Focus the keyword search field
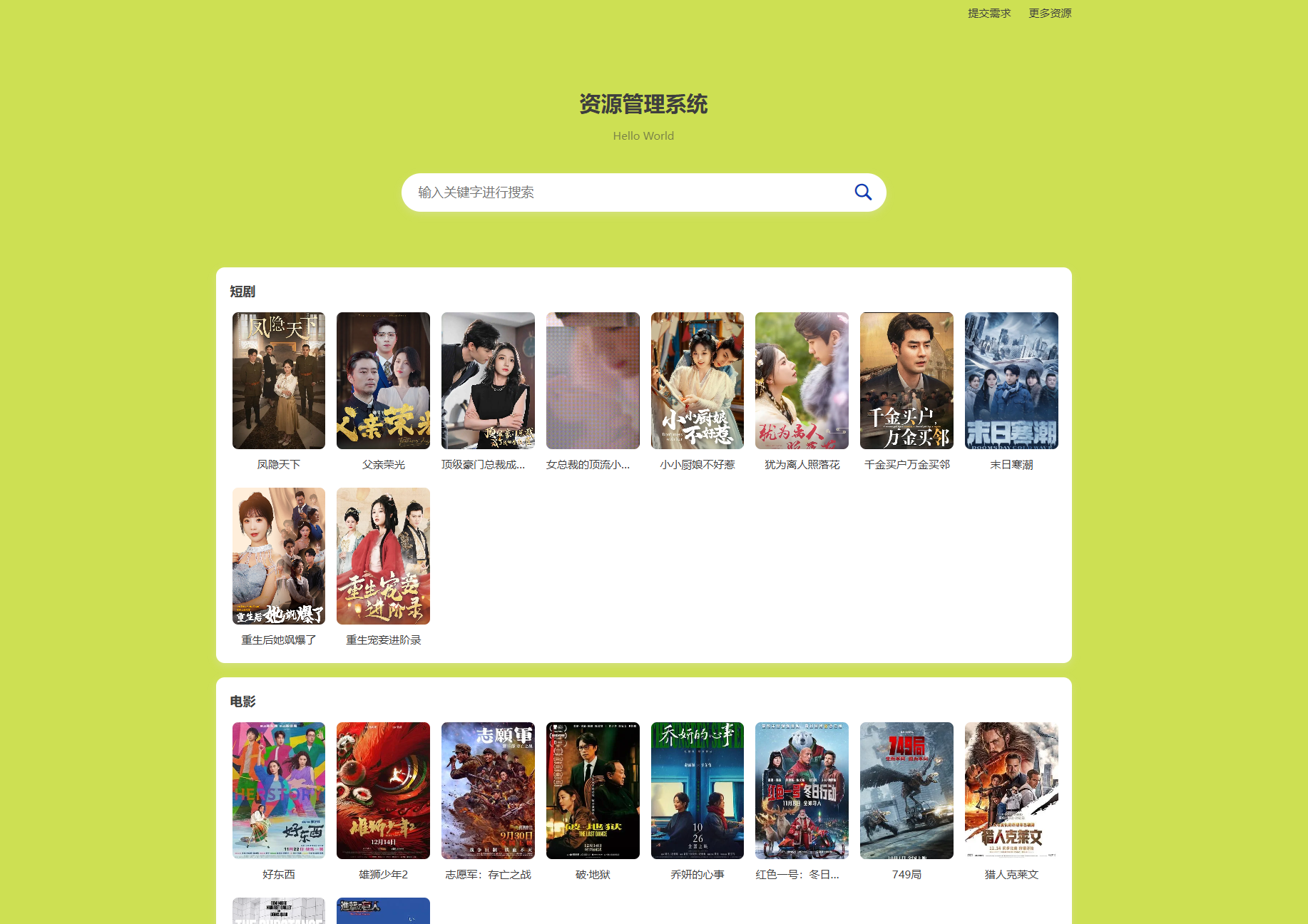This screenshot has width=1308, height=924. click(x=628, y=192)
